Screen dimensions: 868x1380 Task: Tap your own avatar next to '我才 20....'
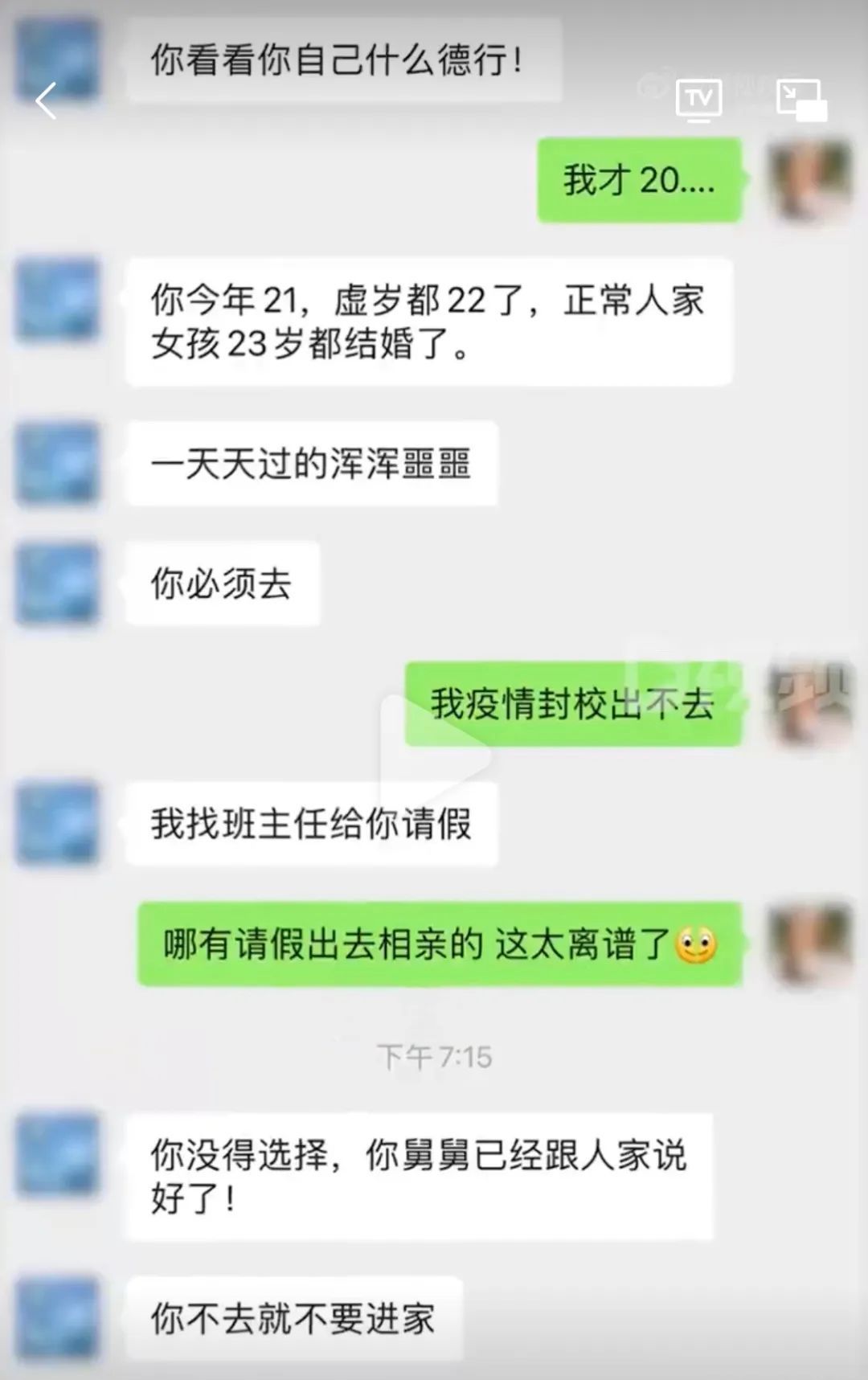[x=808, y=181]
